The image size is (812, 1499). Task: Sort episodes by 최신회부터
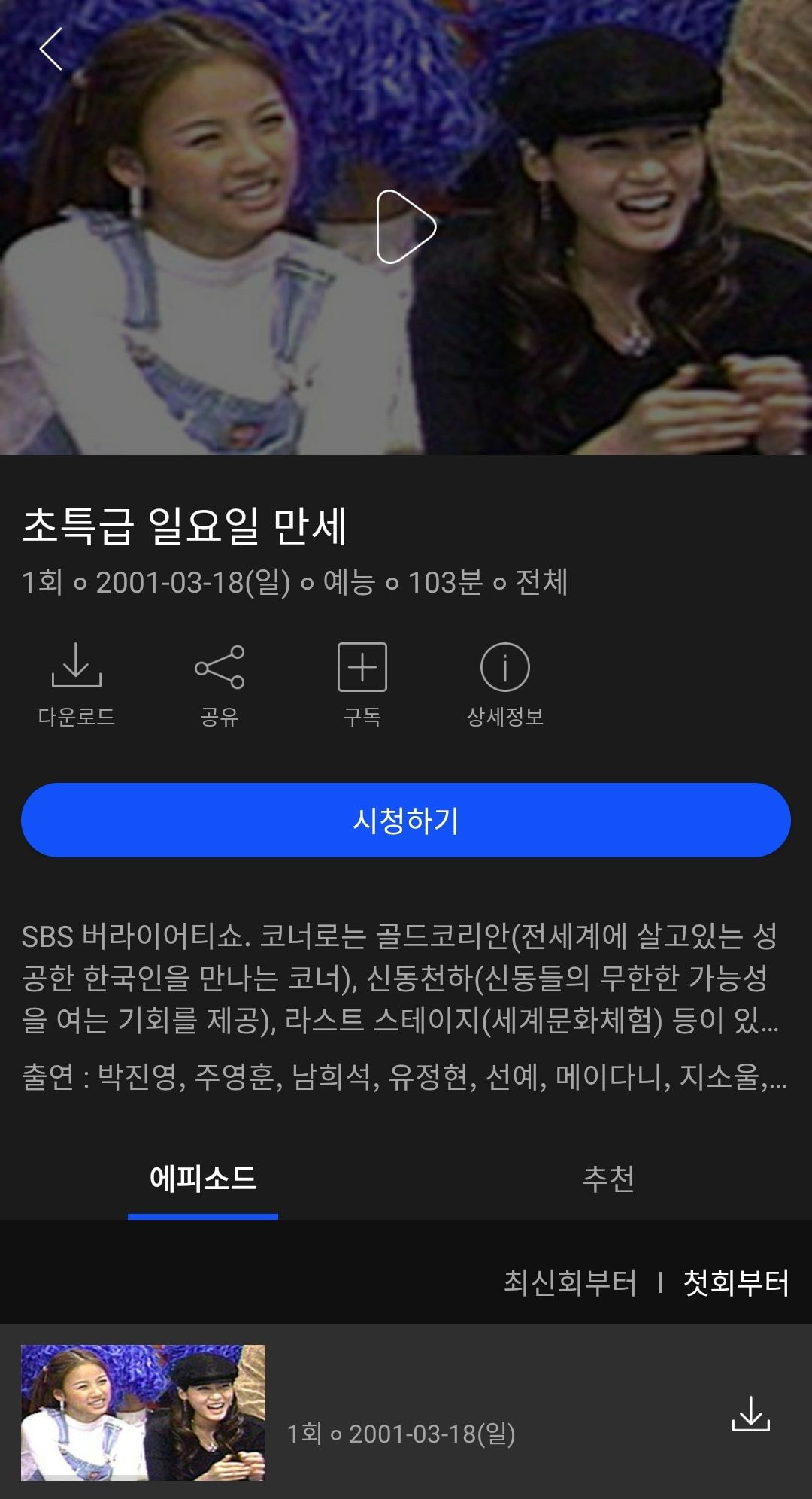(x=570, y=1282)
